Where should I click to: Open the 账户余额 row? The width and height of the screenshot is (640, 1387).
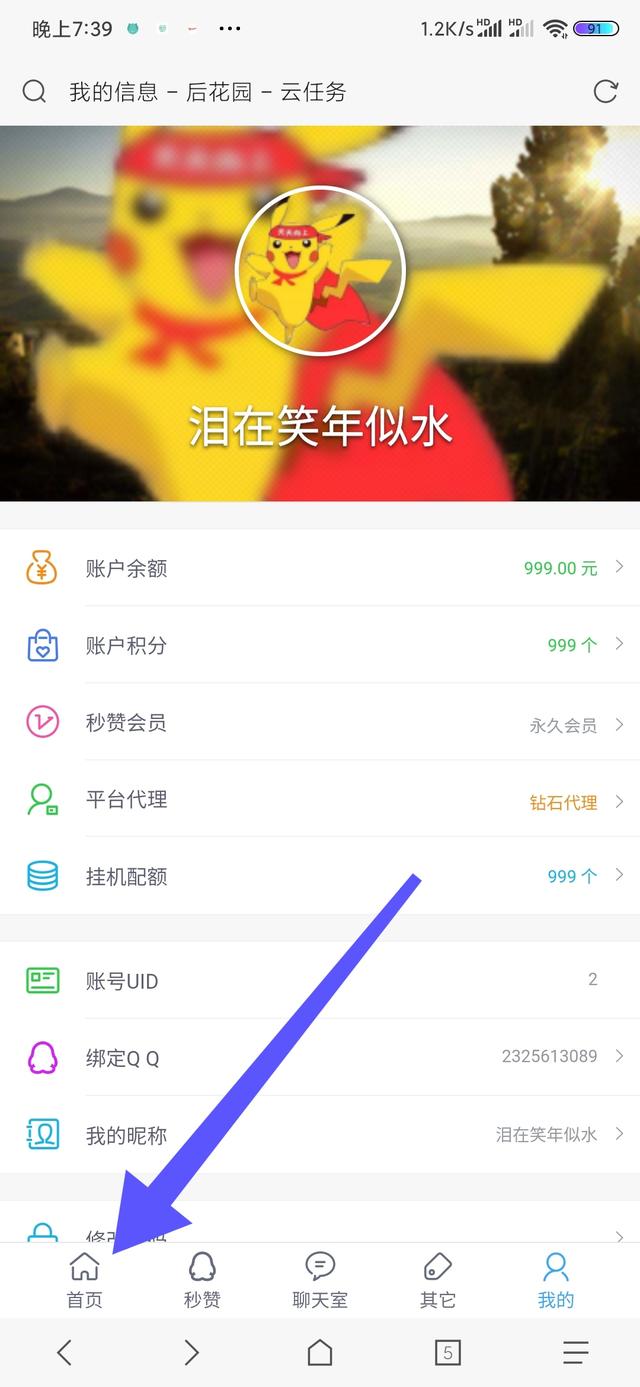point(320,568)
